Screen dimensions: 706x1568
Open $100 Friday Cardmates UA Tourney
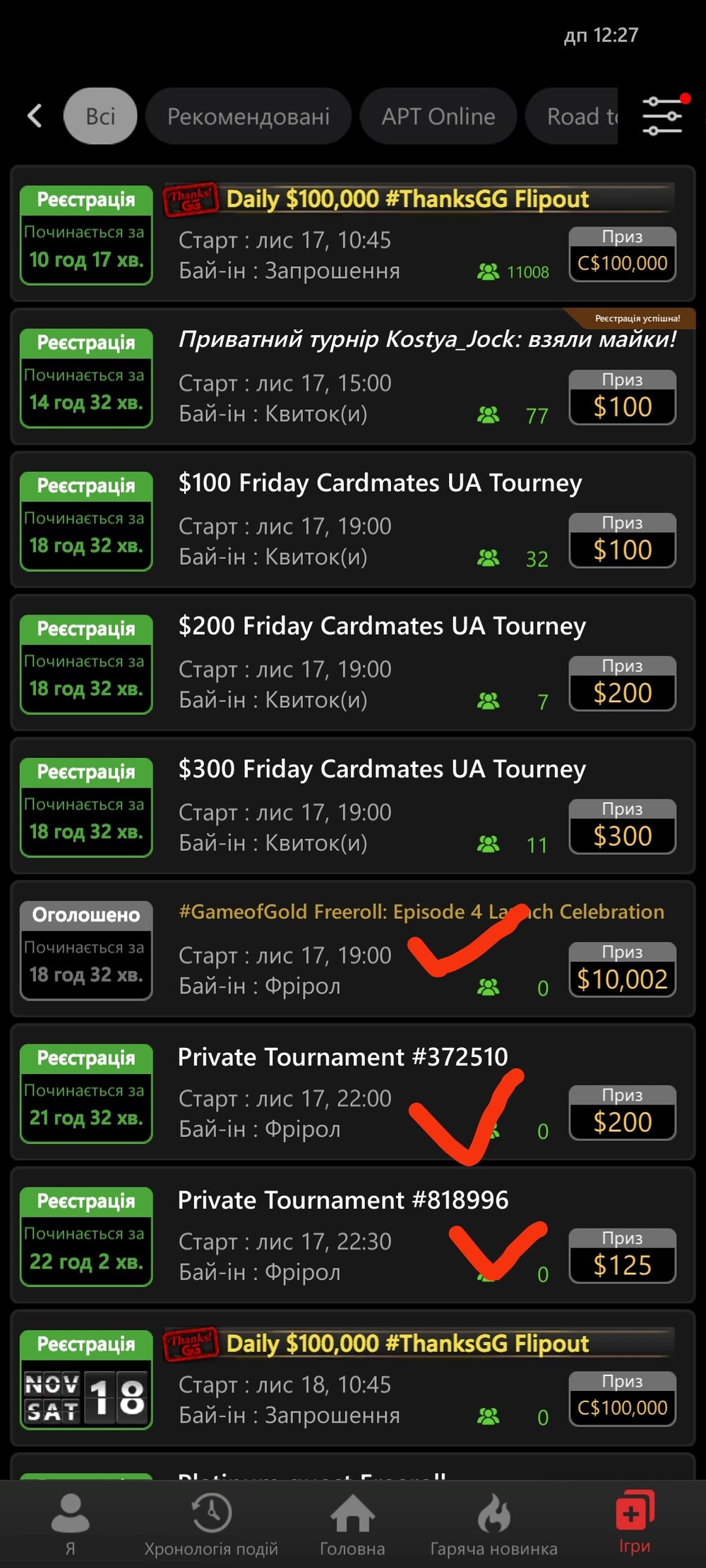353,519
